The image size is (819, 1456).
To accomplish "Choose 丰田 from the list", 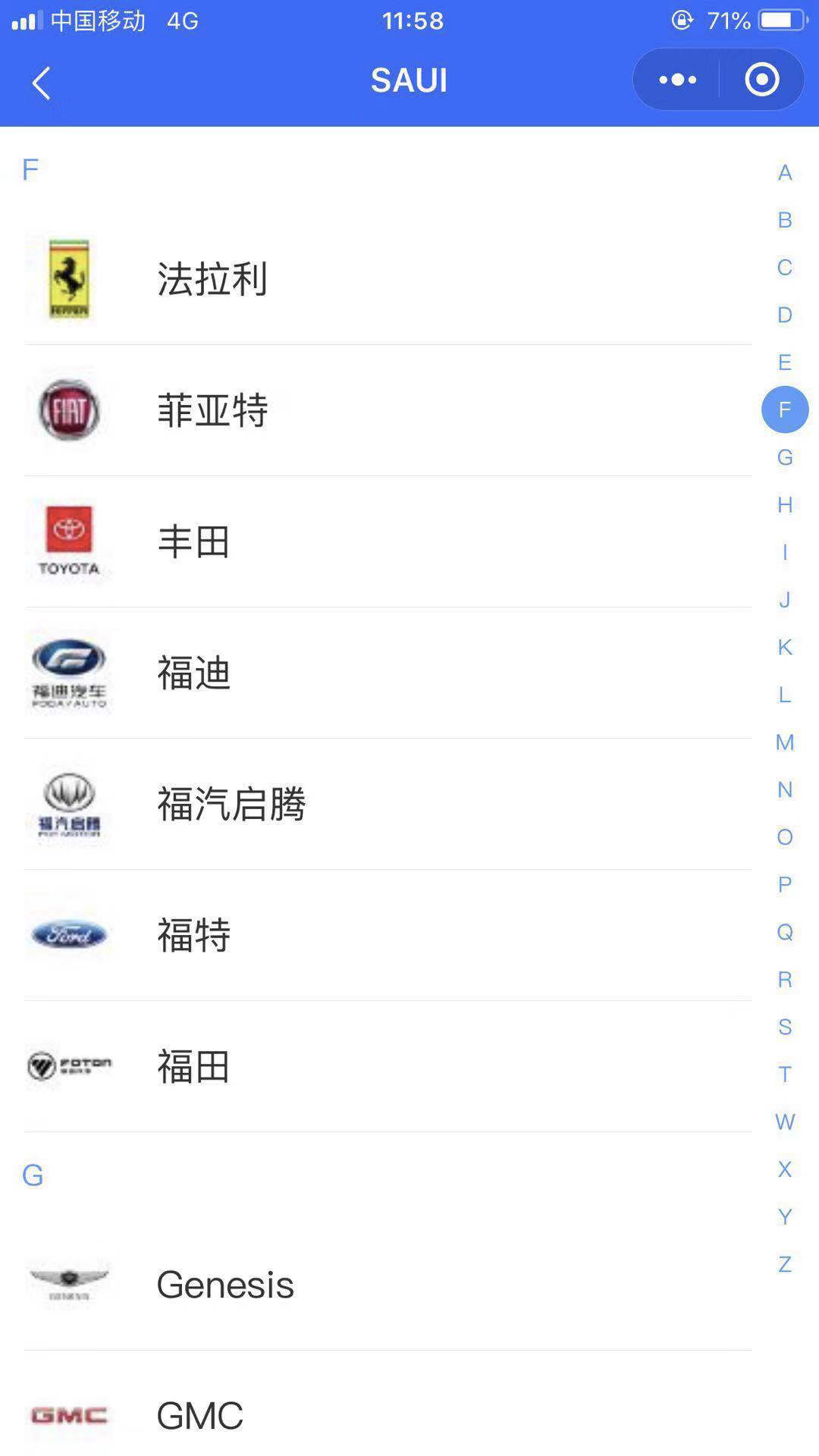I will point(388,541).
